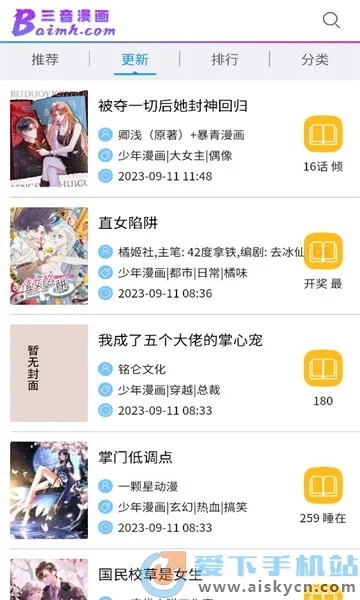Open the search magnifier icon
Screen dimensions: 360x600
331,20
